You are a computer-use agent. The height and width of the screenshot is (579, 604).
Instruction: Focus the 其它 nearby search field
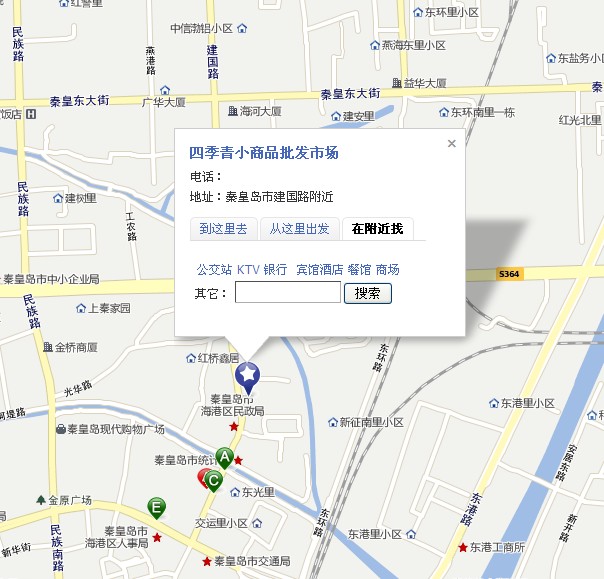[288, 293]
